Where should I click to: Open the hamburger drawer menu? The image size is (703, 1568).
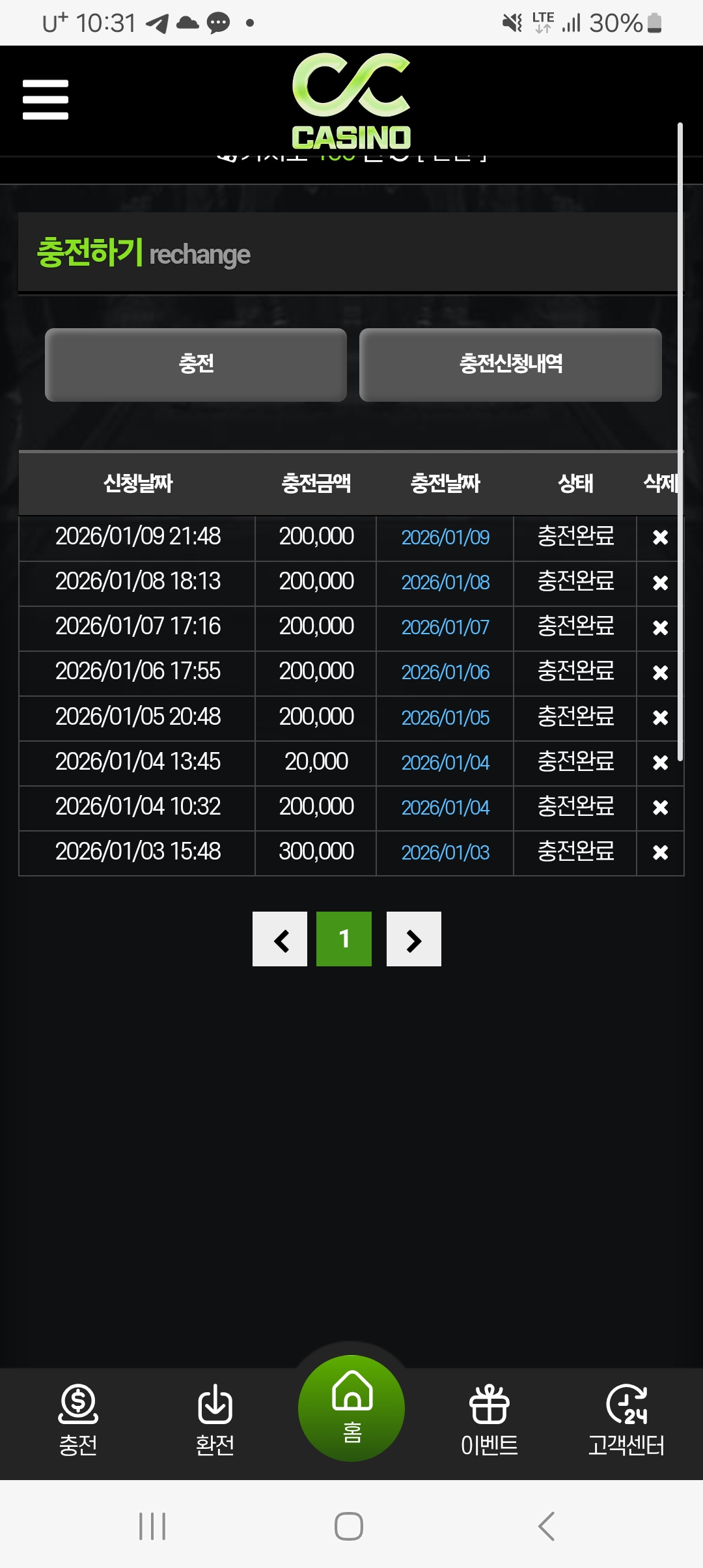[46, 100]
